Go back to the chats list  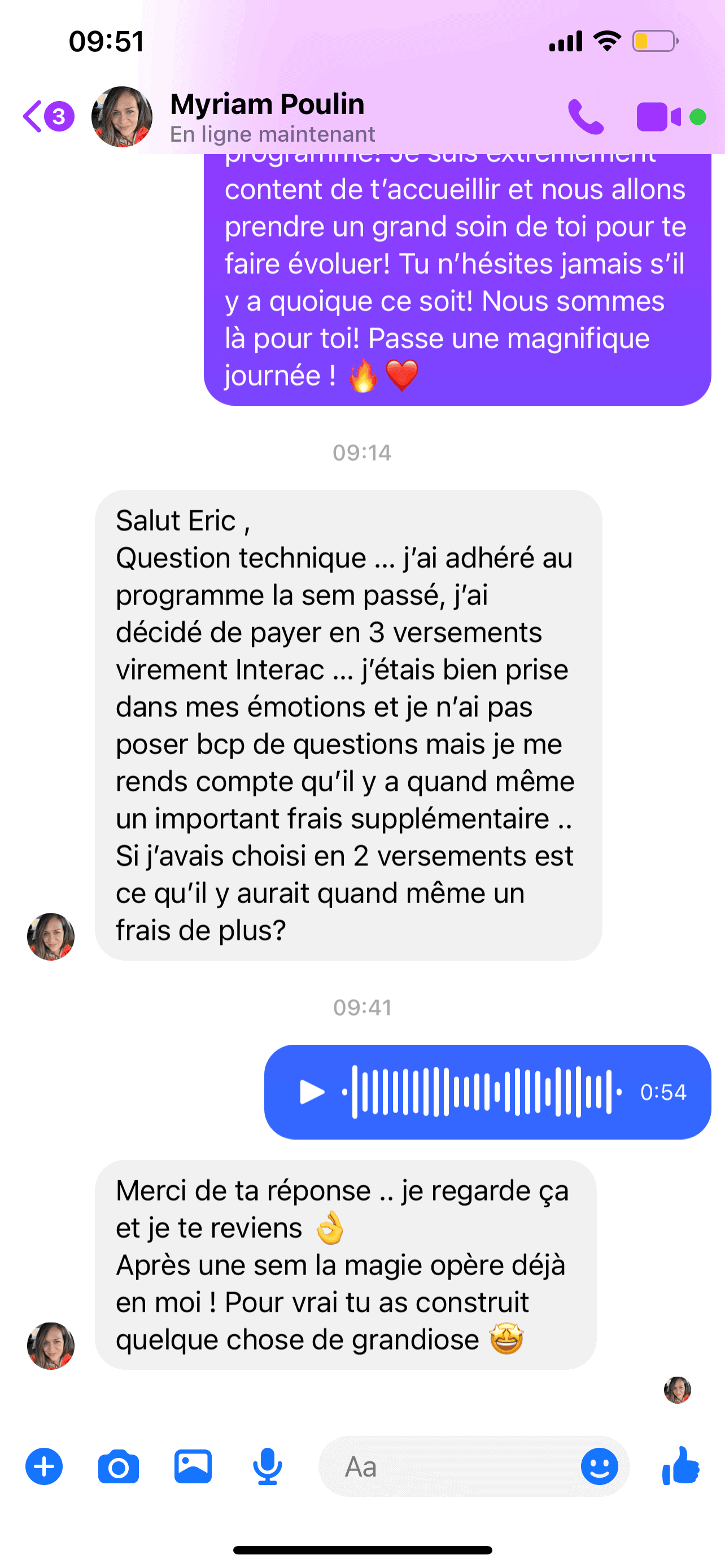click(34, 116)
